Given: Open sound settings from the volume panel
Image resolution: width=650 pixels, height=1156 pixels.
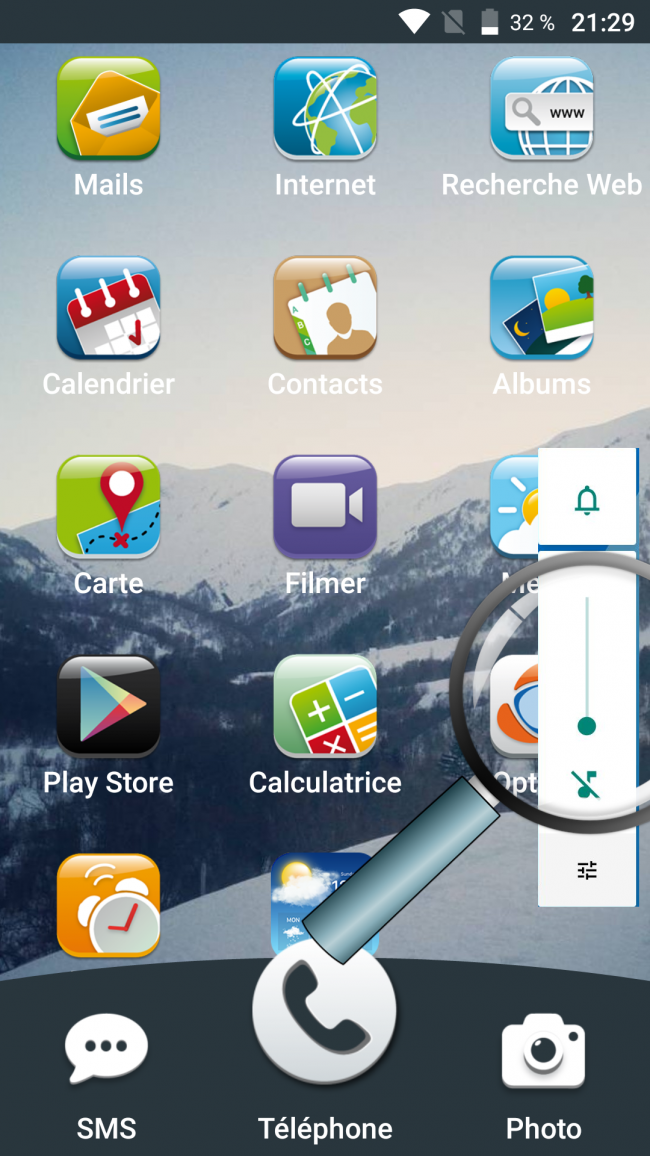Looking at the screenshot, I should 587,870.
